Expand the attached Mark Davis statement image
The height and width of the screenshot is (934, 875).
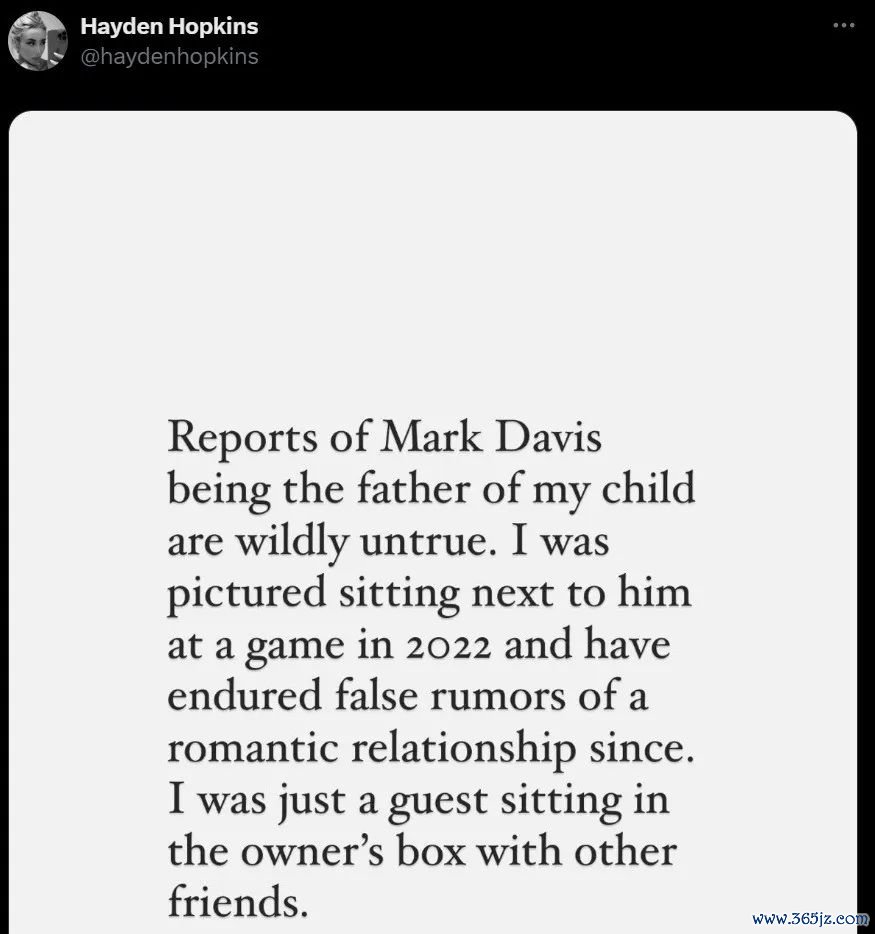[x=432, y=520]
